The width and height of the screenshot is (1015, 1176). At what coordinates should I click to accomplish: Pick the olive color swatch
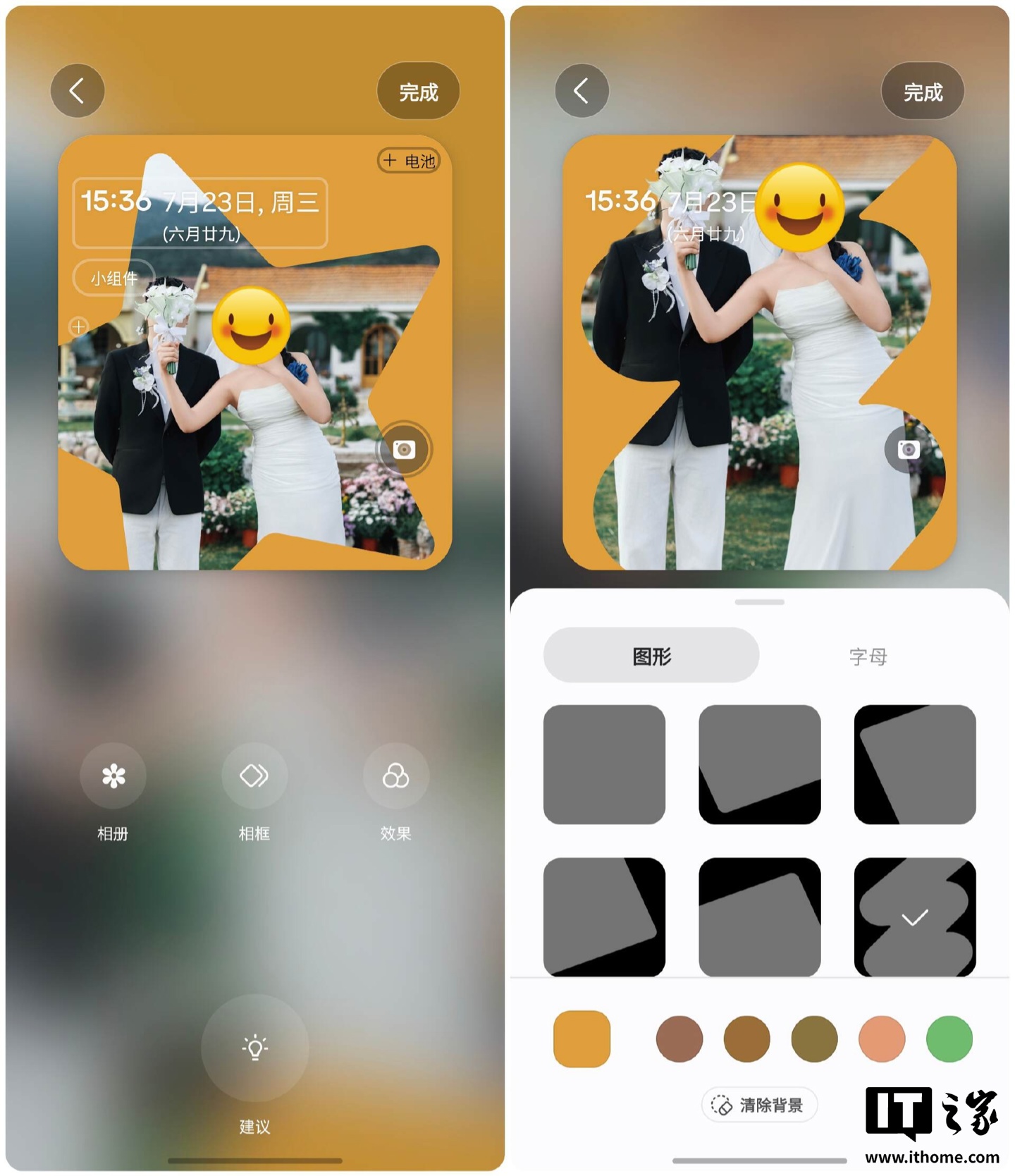[814, 1039]
